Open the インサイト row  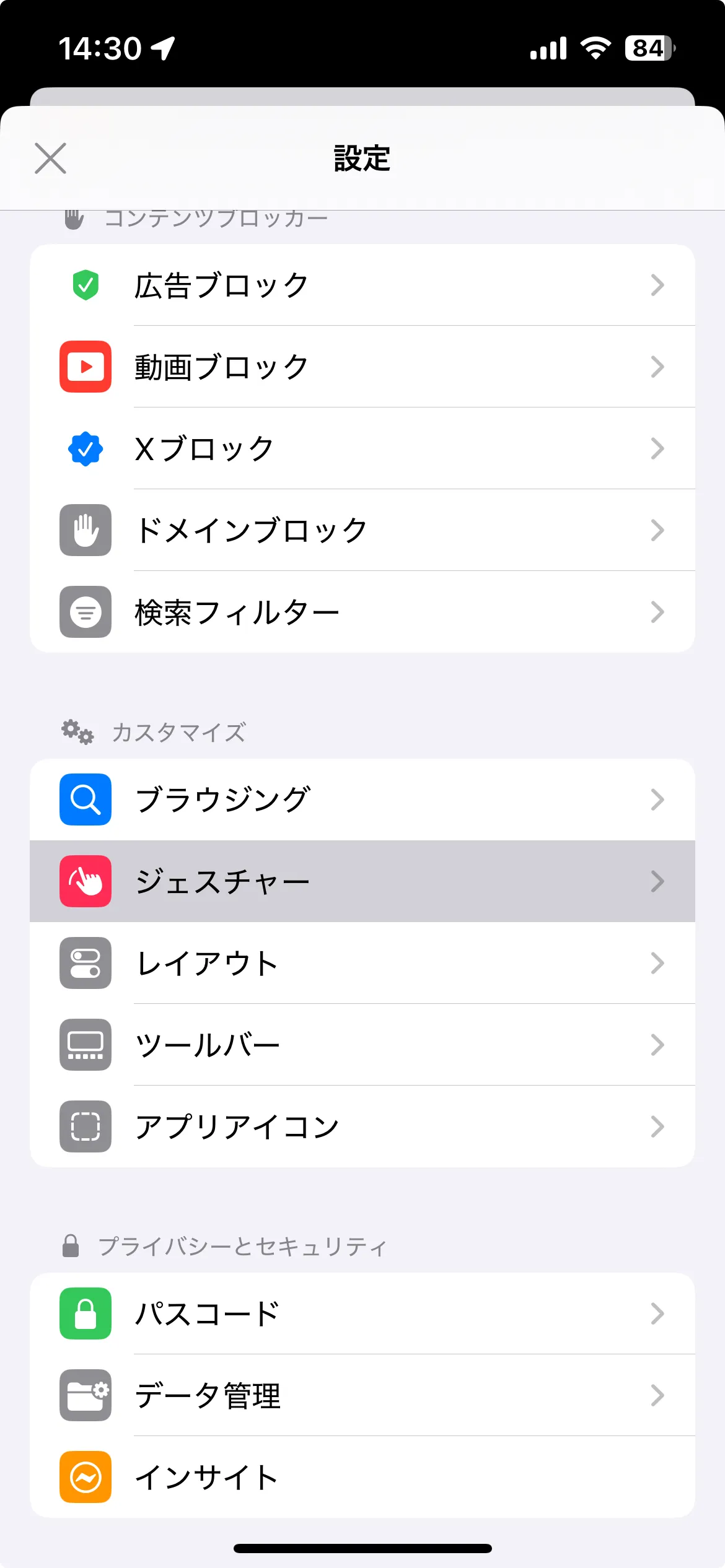coord(362,1477)
